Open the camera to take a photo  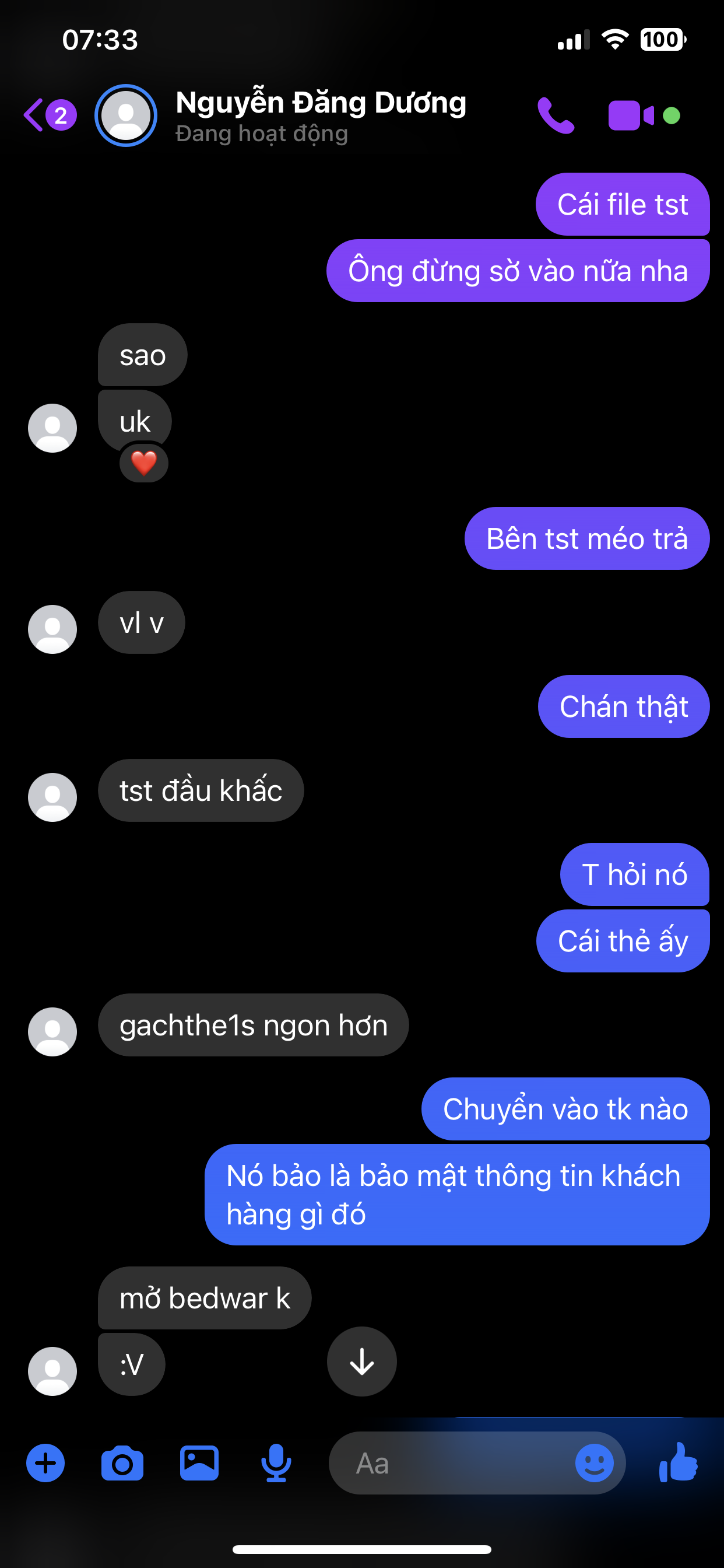click(x=122, y=1462)
